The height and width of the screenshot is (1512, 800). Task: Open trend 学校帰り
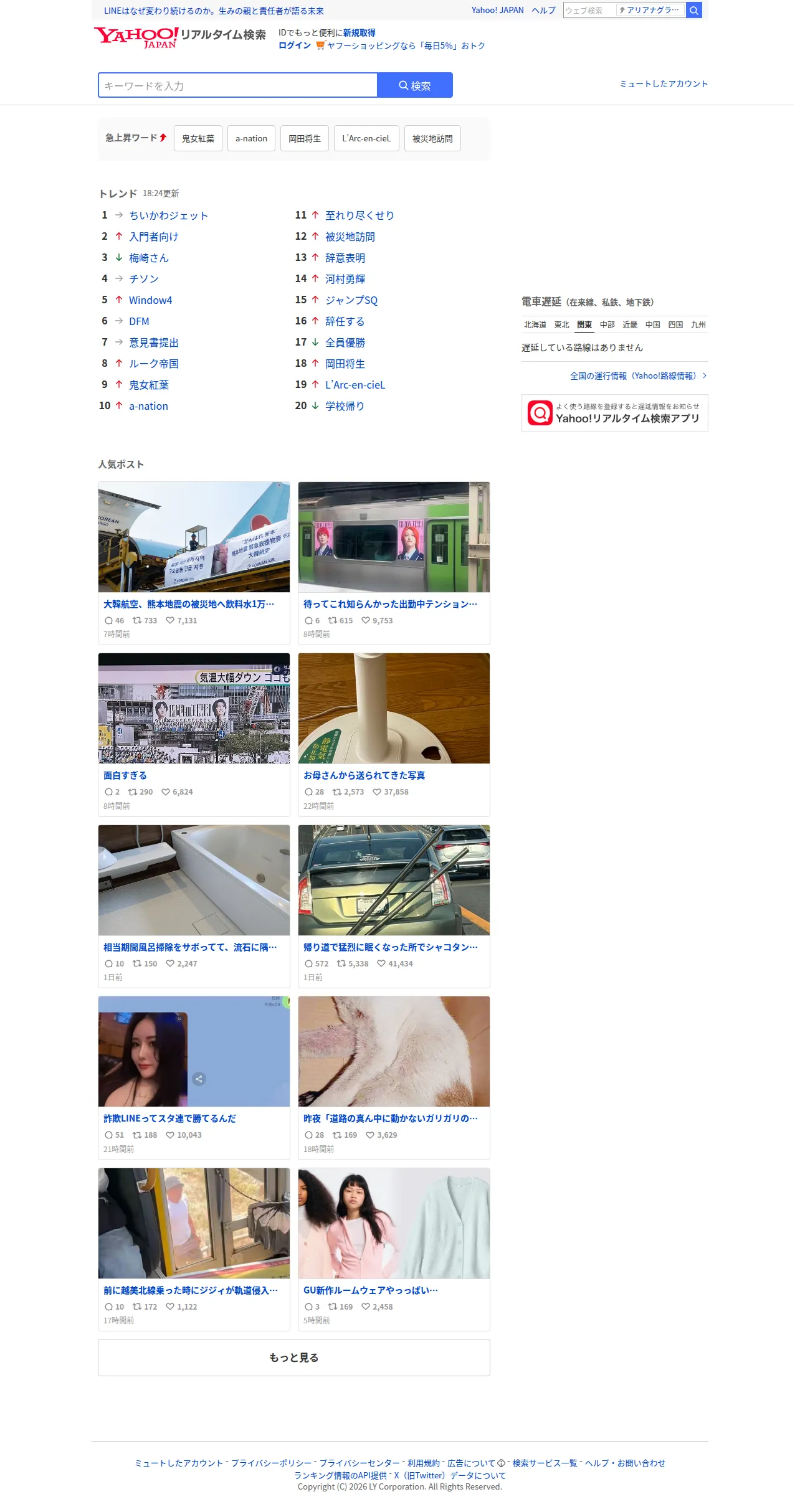[345, 406]
